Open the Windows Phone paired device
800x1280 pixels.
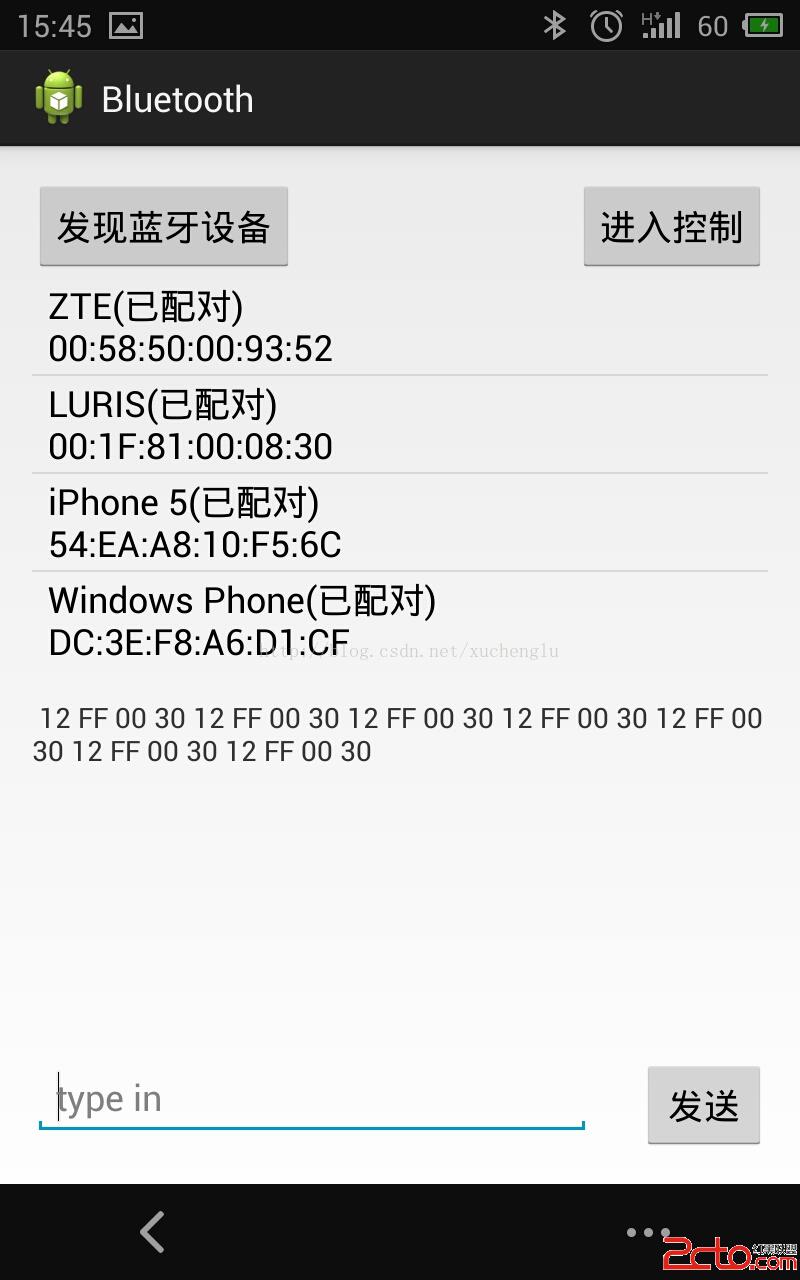[400, 620]
